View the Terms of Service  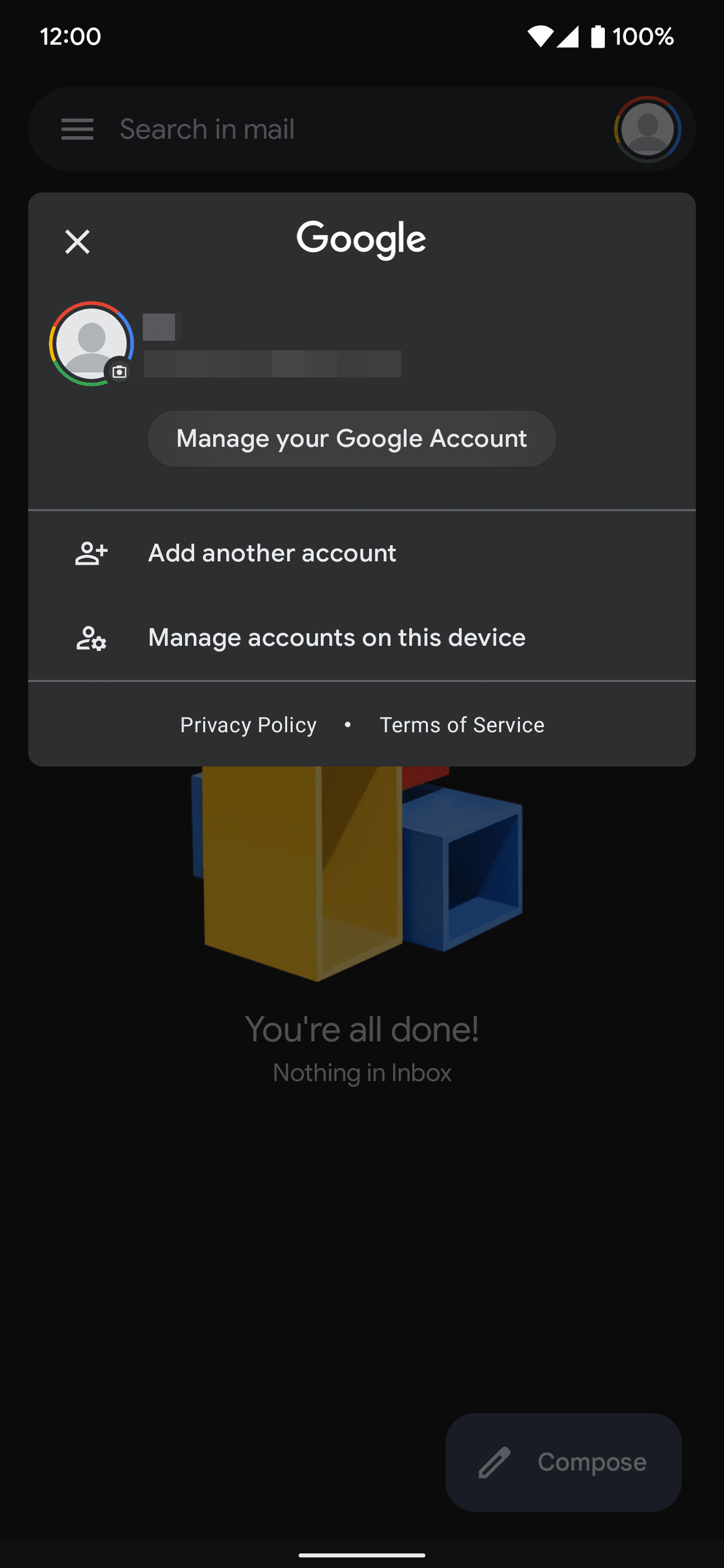coord(462,725)
